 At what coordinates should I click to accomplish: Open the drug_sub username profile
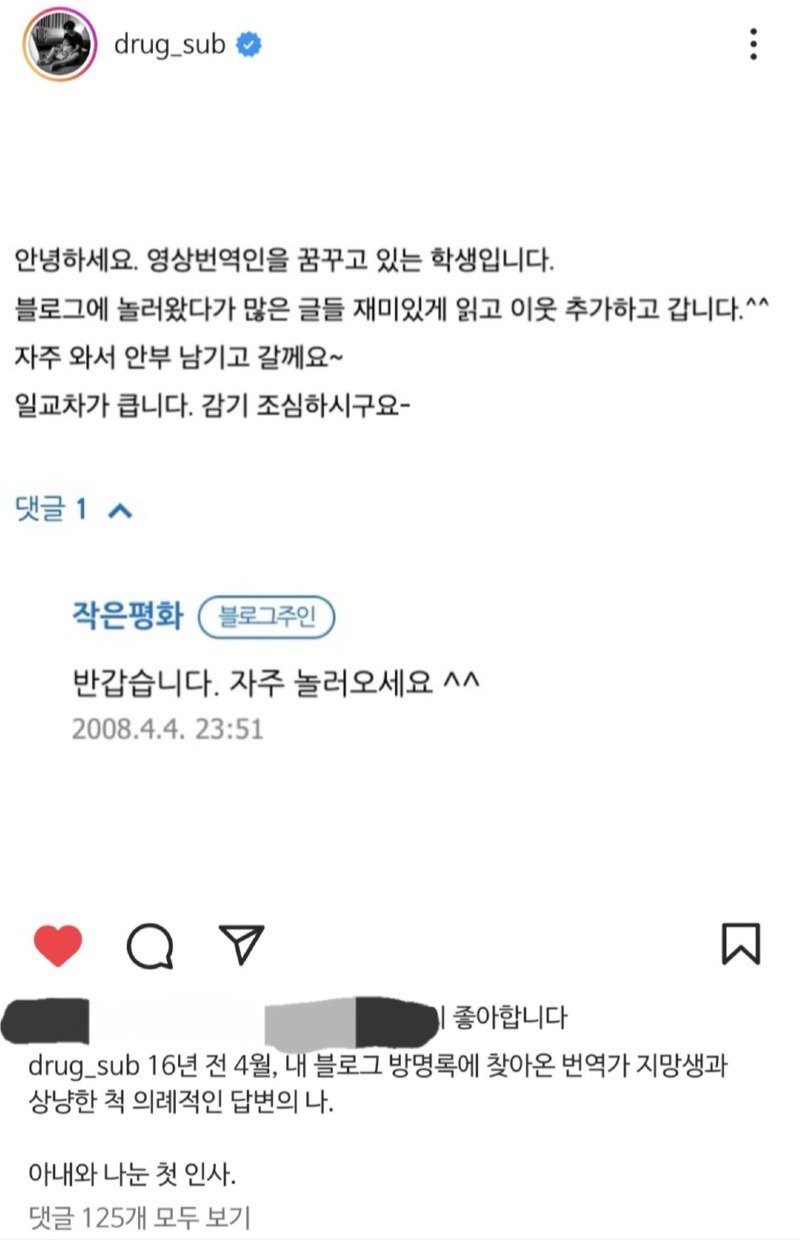pos(169,45)
